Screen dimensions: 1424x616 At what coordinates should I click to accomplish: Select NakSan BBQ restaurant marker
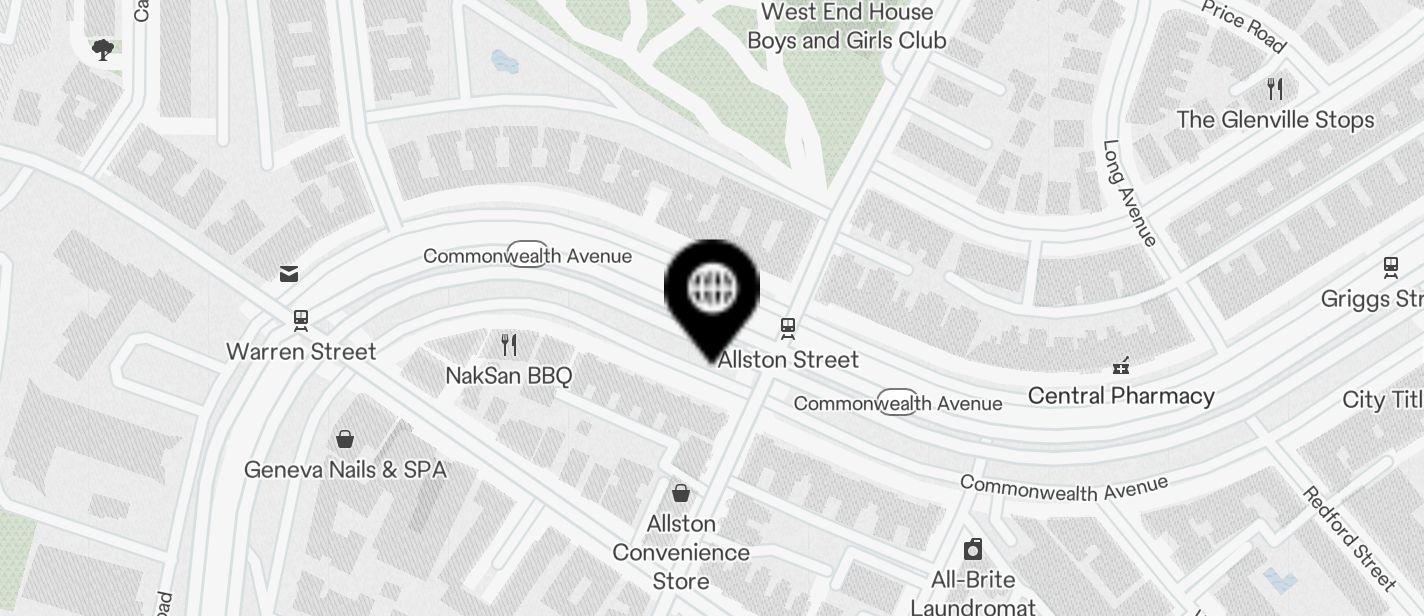509,346
